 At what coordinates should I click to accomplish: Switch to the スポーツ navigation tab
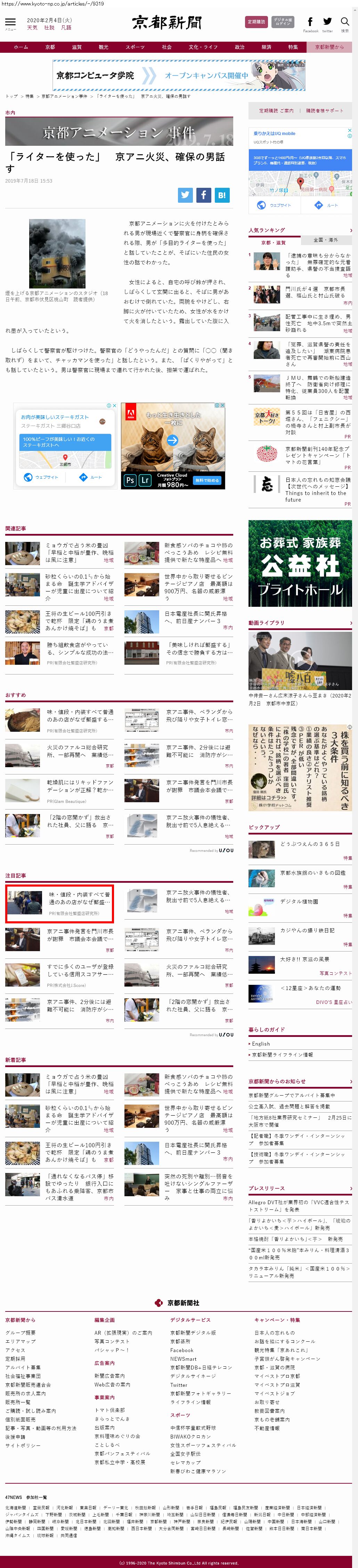(x=135, y=47)
